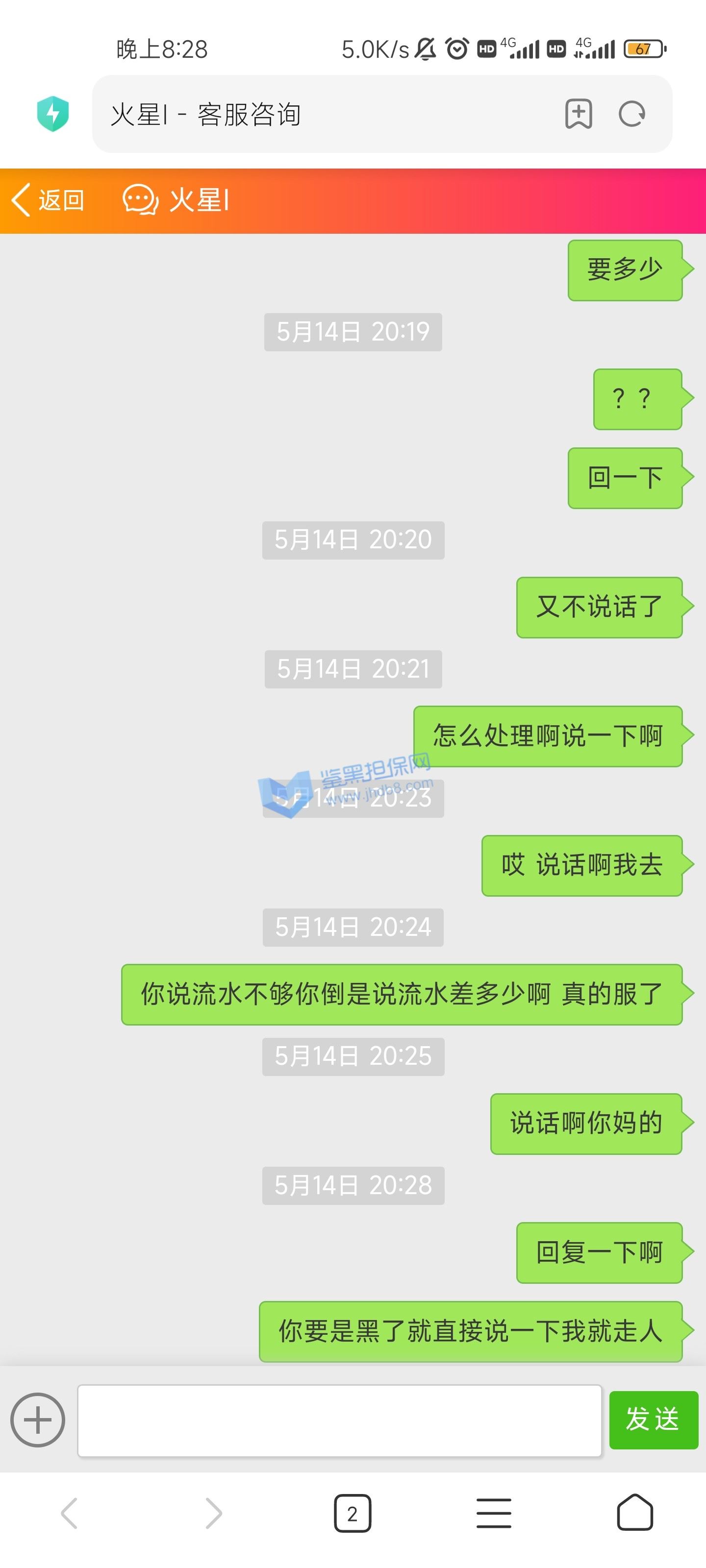Bookmark this page with the add-bookmark icon

point(578,114)
